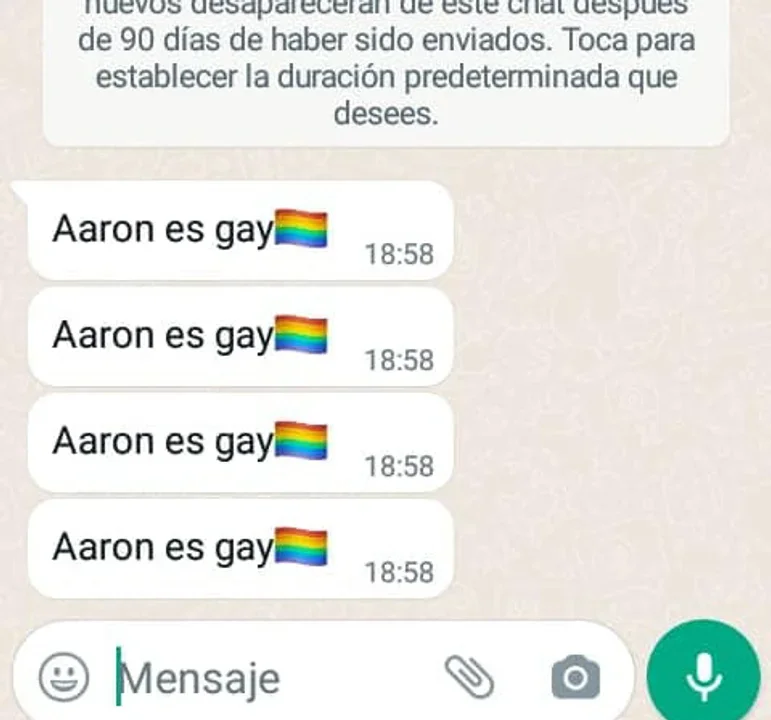Tap the voice message microphone button
The height and width of the screenshot is (720, 771).
[706, 676]
